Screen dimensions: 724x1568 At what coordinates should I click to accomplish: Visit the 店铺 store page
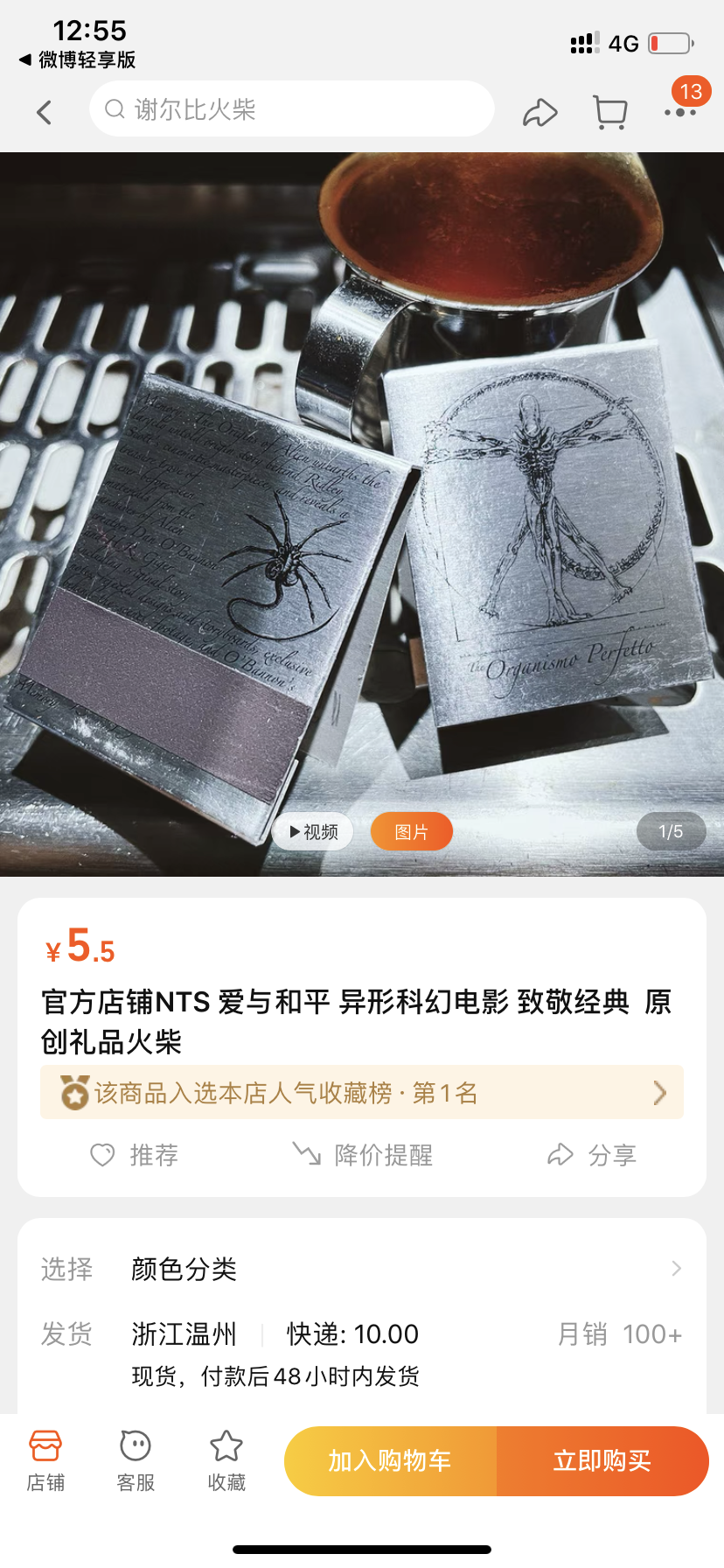click(x=45, y=1461)
